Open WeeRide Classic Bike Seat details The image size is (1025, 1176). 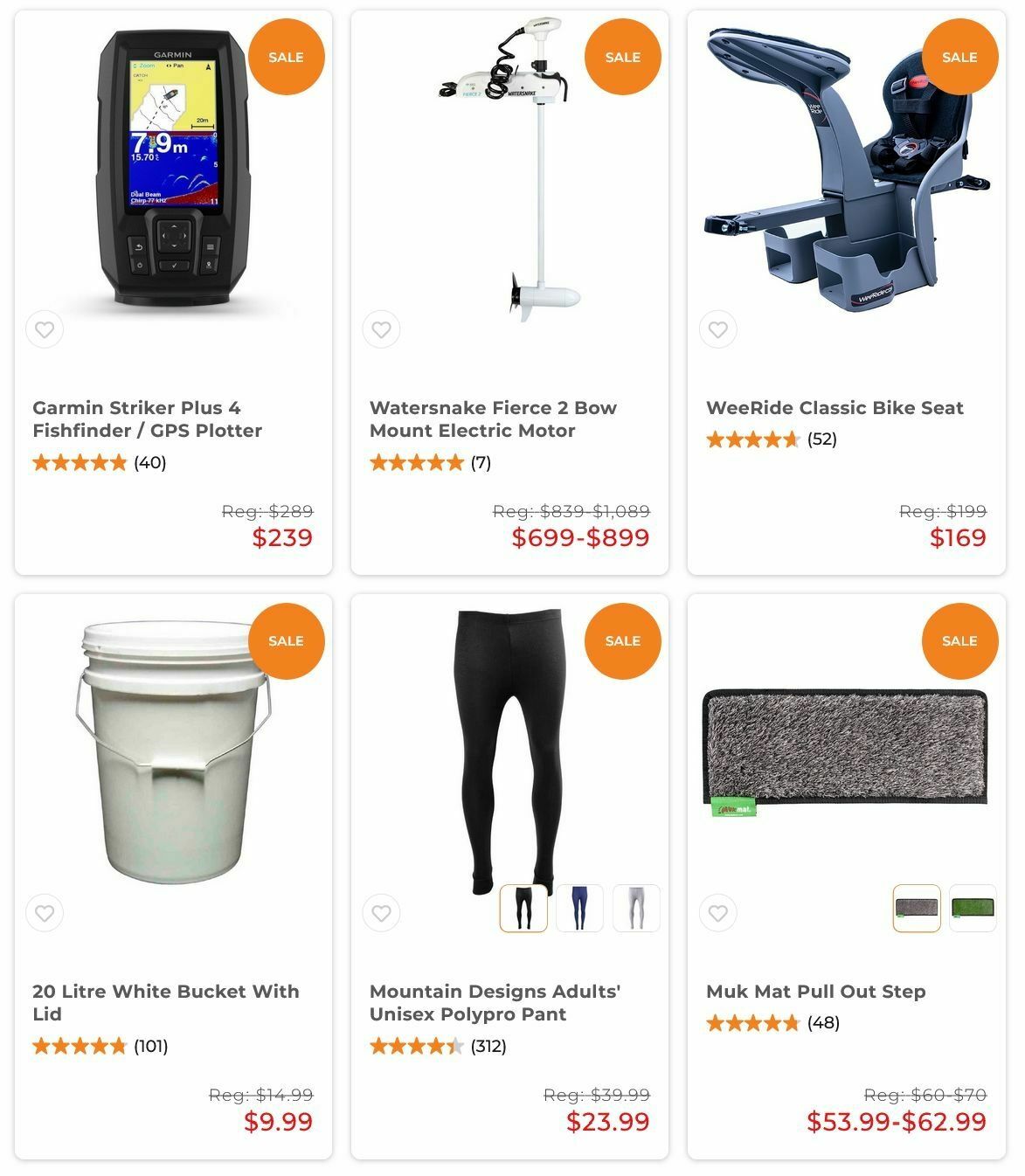tap(834, 408)
